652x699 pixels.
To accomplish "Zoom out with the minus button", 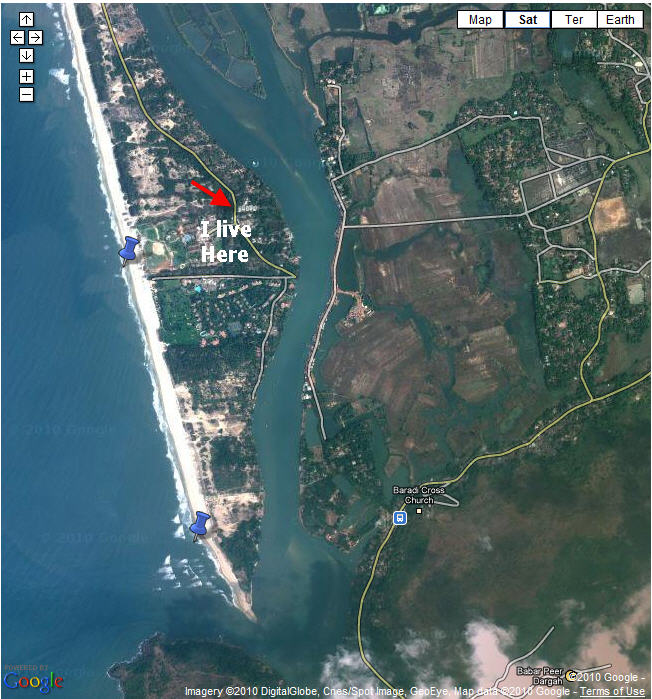I will click(x=26, y=95).
